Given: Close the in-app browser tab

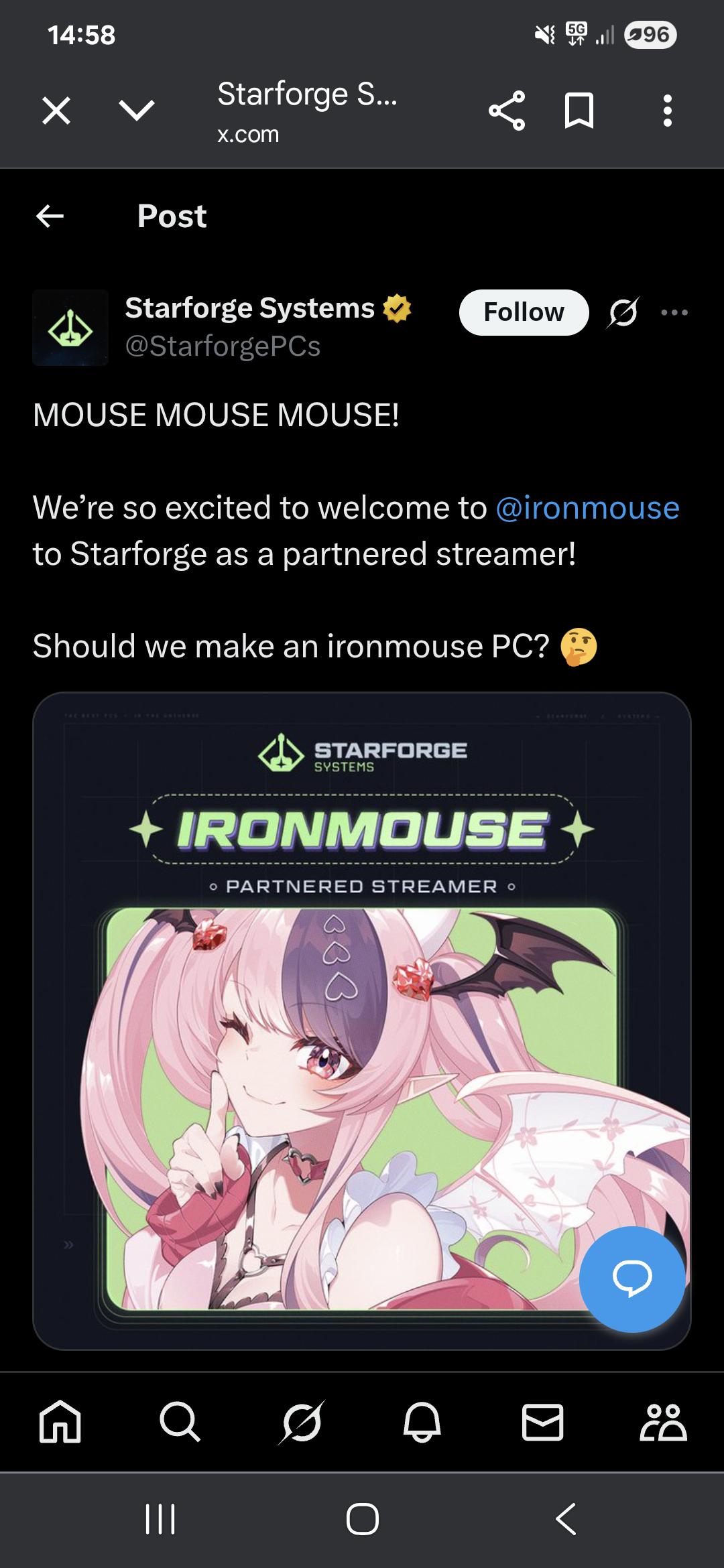Looking at the screenshot, I should pyautogui.click(x=56, y=111).
